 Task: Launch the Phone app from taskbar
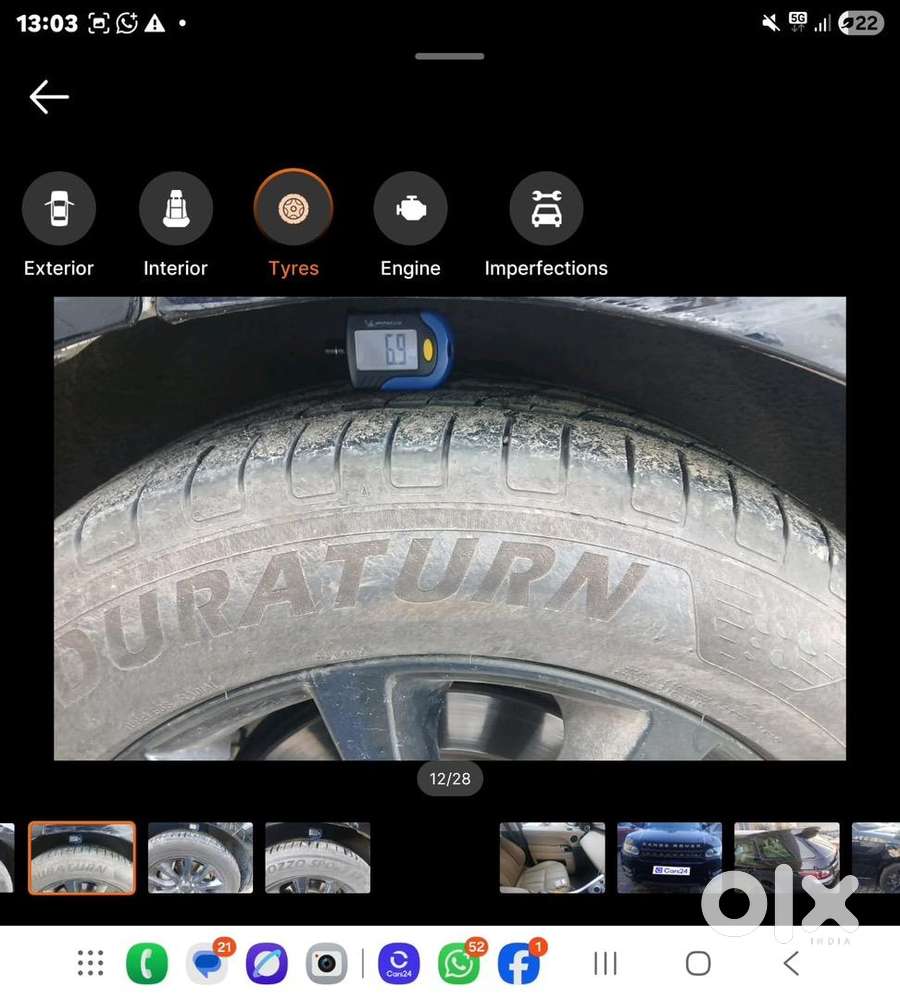pos(147,964)
